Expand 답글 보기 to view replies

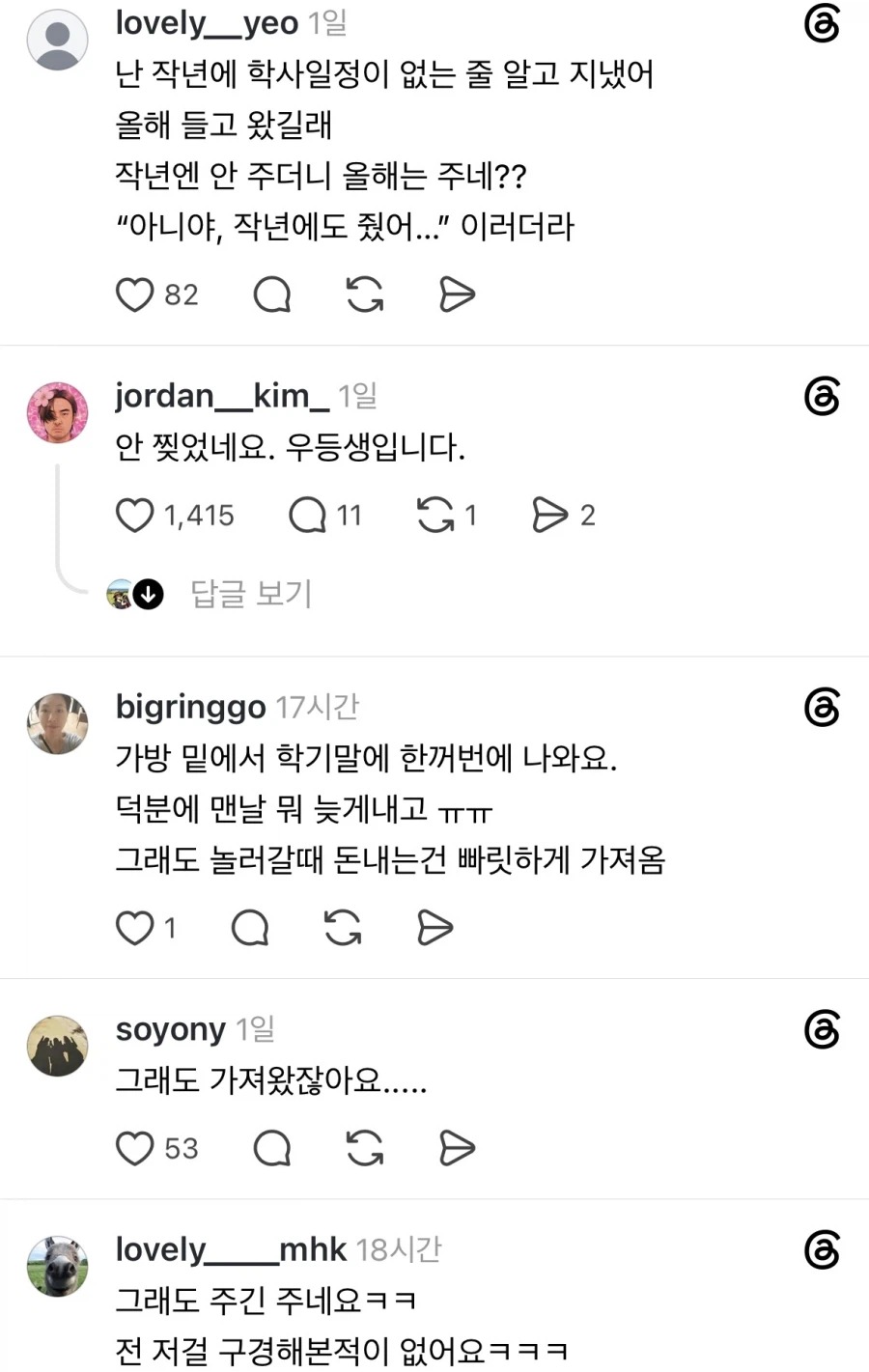pyautogui.click(x=251, y=593)
